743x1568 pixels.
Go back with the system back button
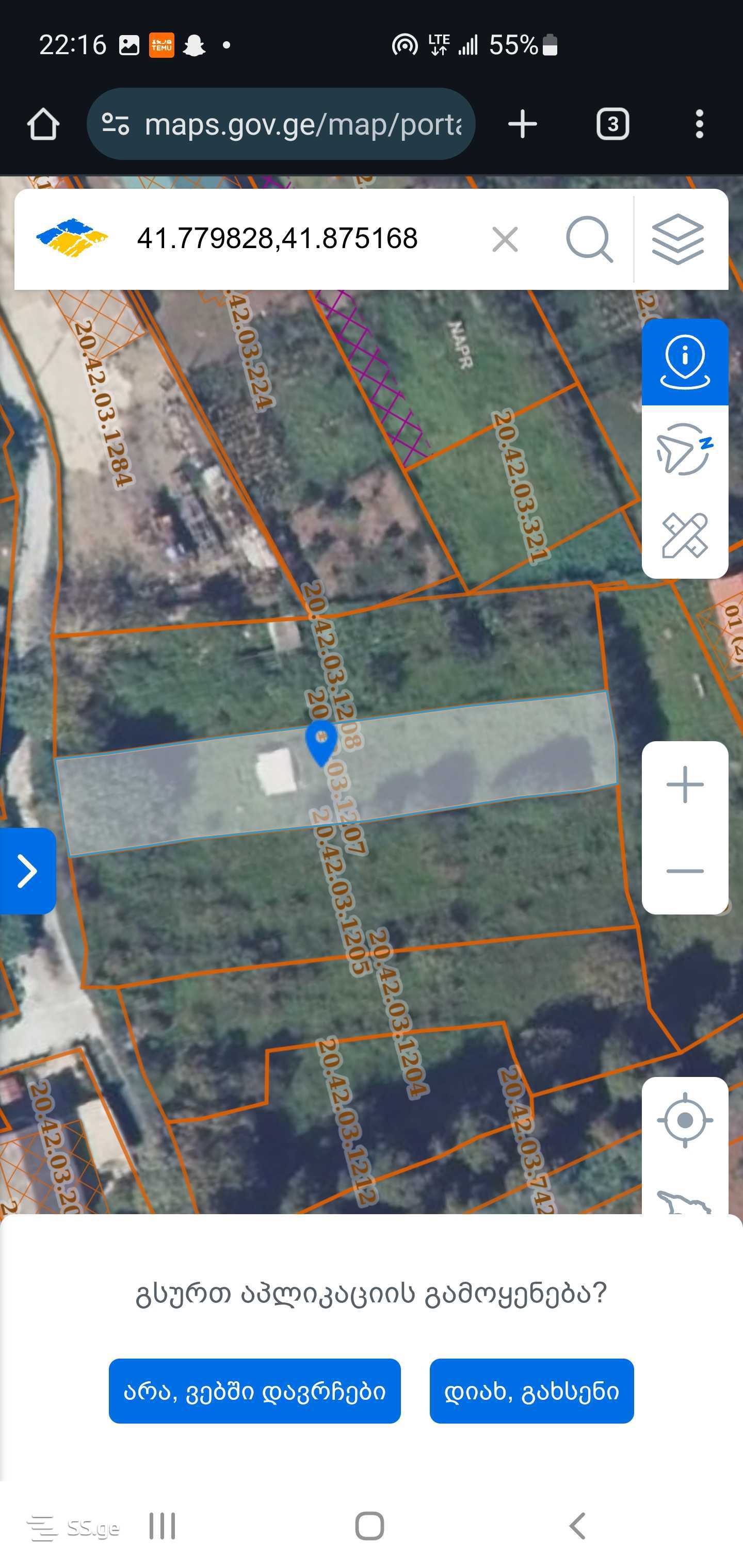(x=577, y=1525)
